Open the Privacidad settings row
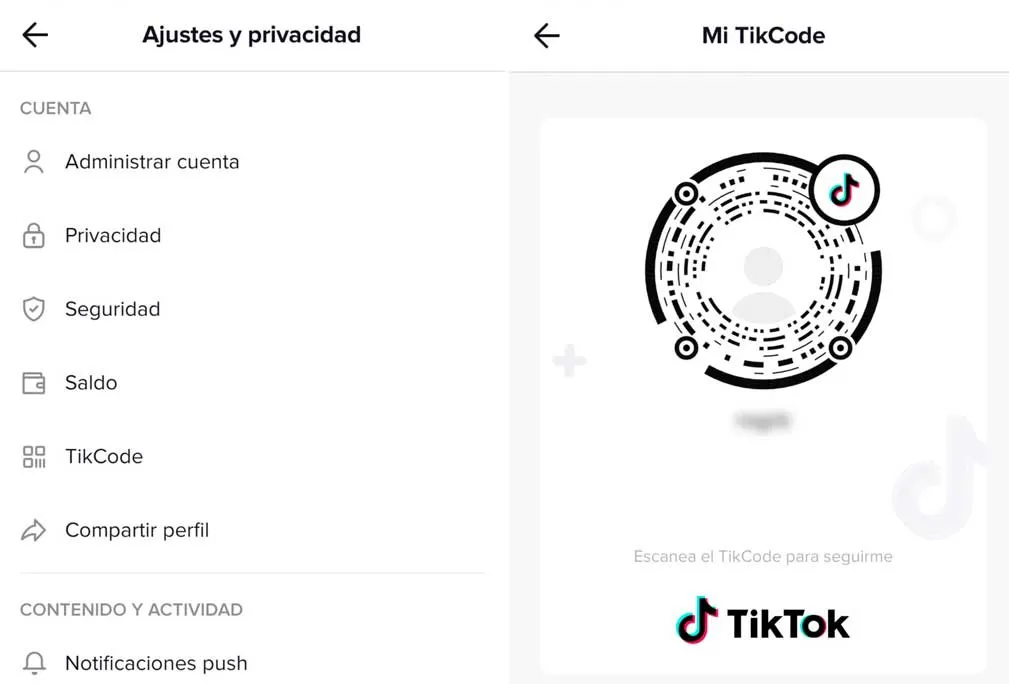 point(113,236)
